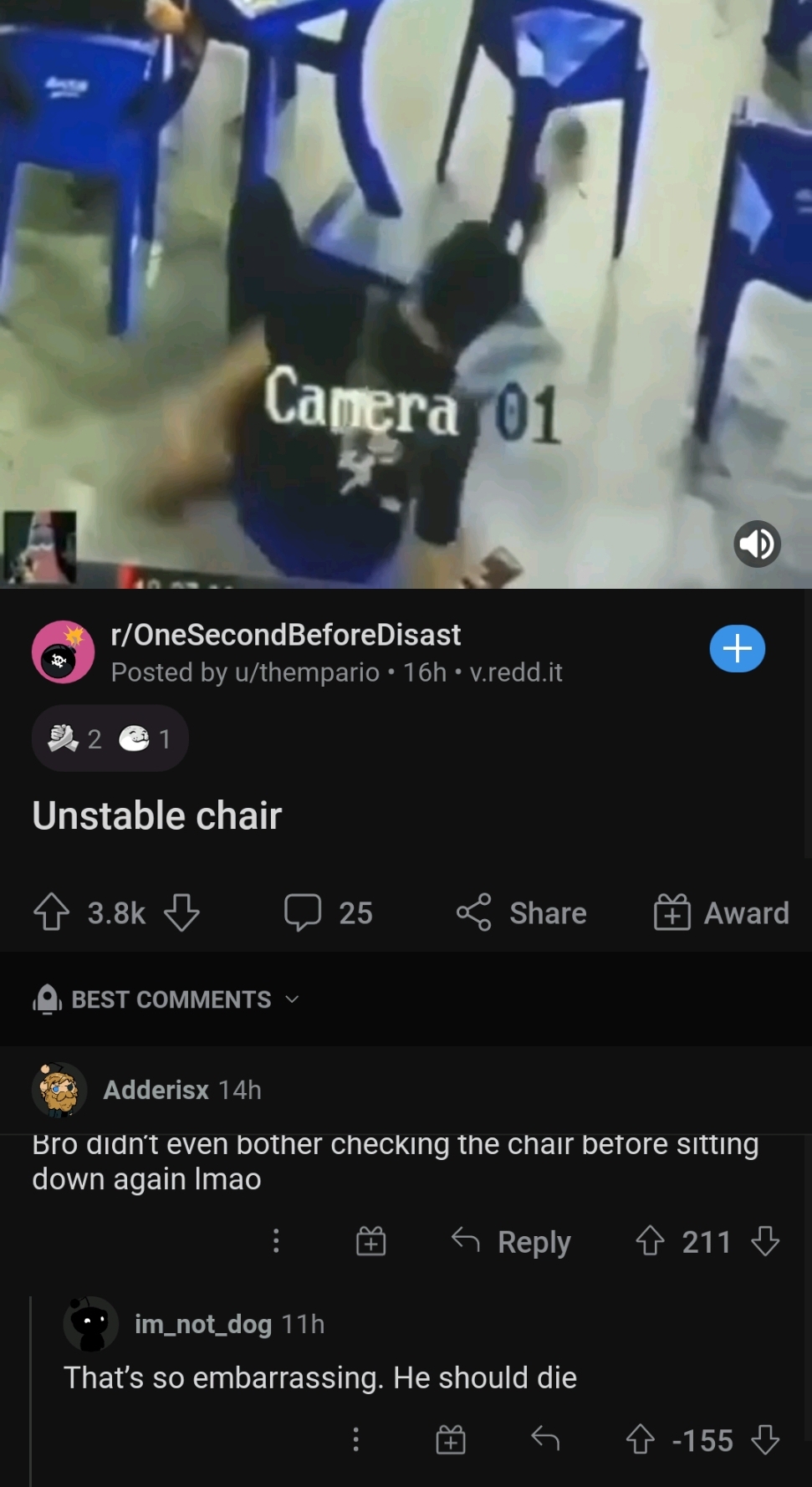Give an award to the post

(721, 912)
